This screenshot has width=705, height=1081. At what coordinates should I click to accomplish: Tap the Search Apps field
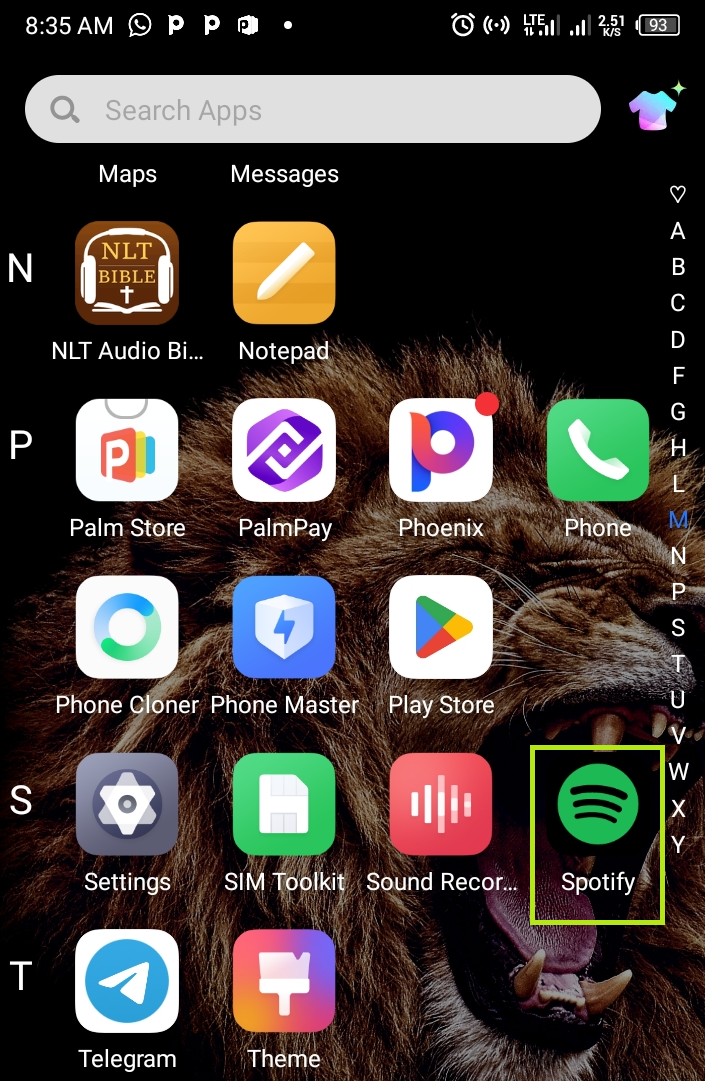click(312, 110)
